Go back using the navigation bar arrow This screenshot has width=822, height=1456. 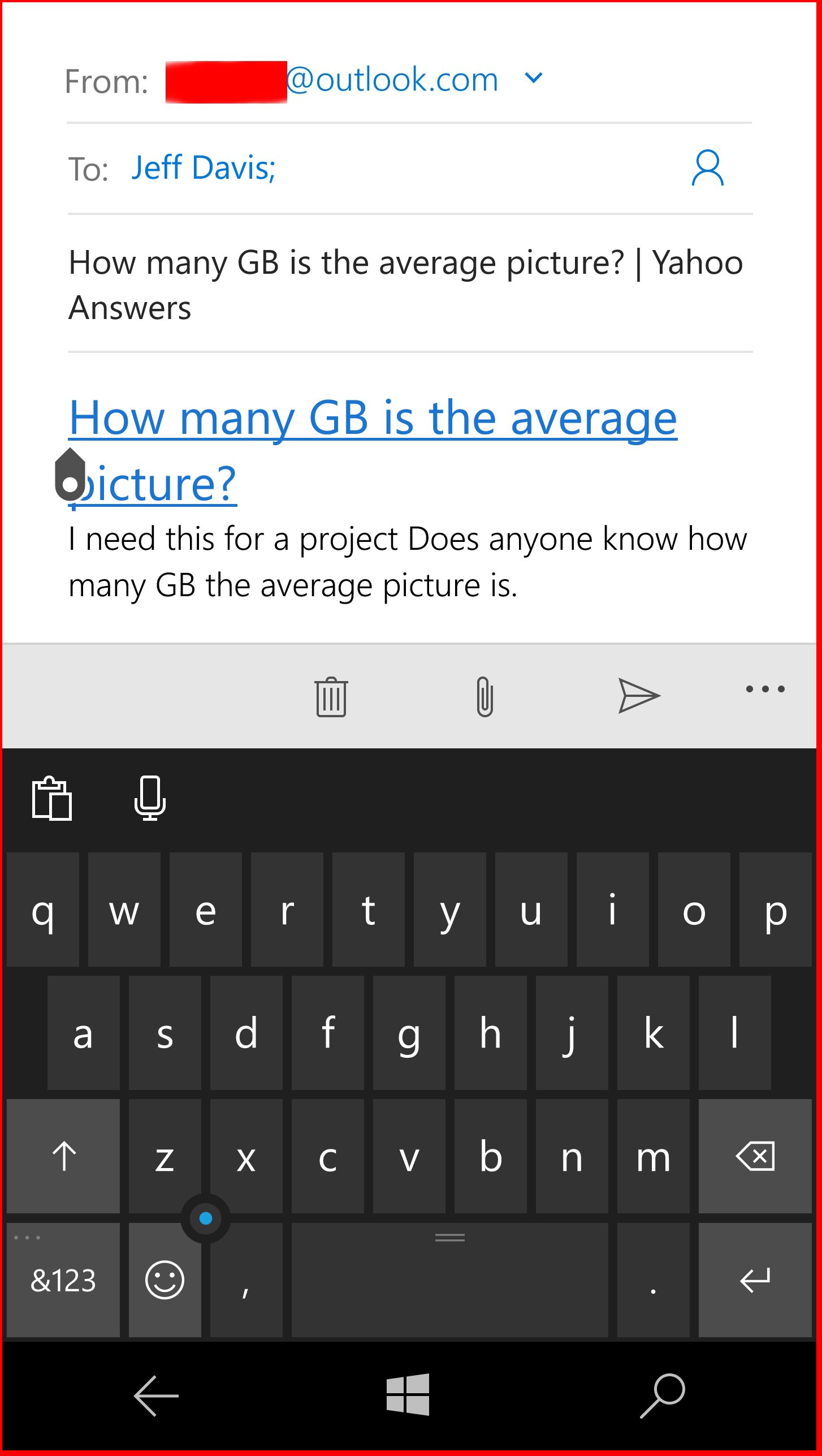coord(156,1395)
